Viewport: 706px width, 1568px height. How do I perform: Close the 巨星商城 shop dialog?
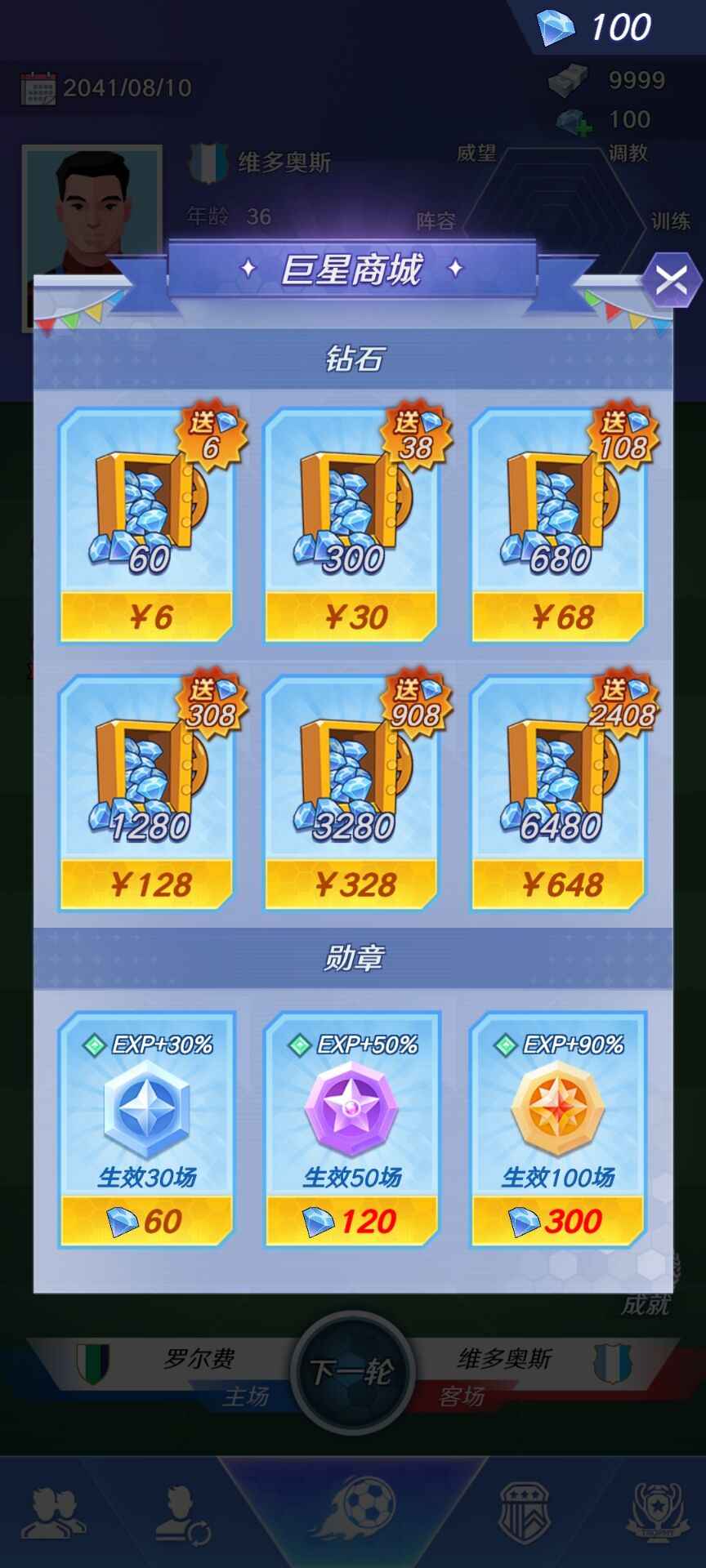671,281
